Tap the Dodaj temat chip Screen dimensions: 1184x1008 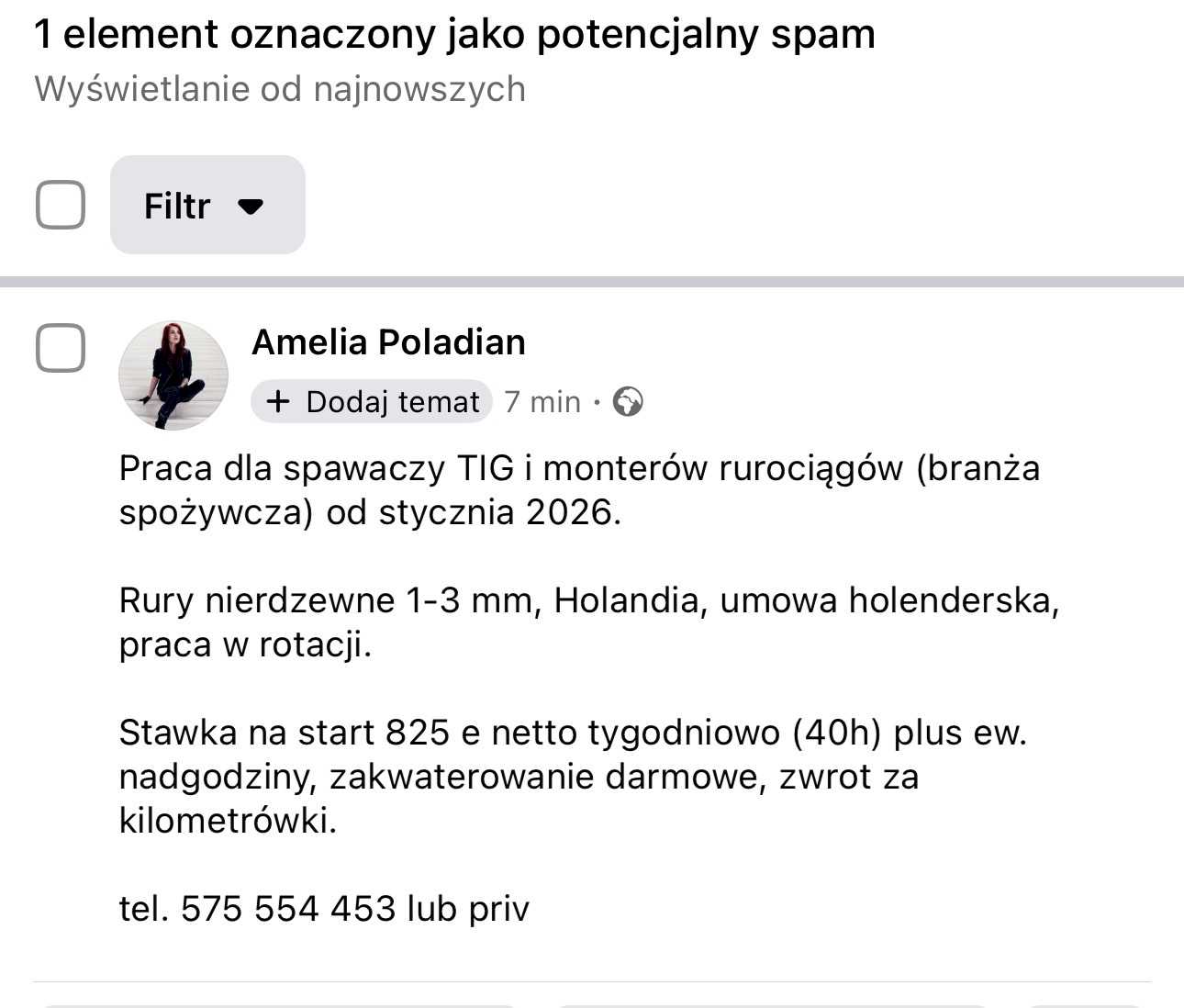coord(372,401)
